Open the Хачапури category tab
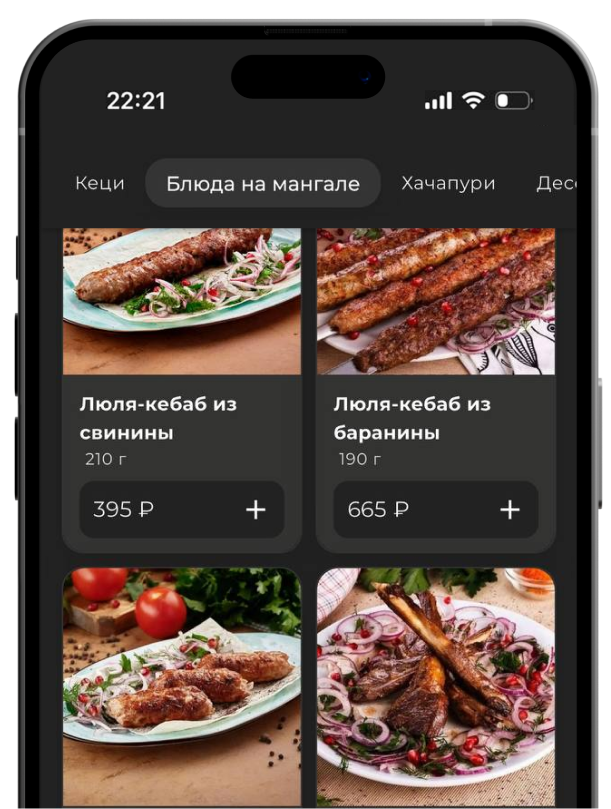The image size is (611, 809). click(448, 184)
